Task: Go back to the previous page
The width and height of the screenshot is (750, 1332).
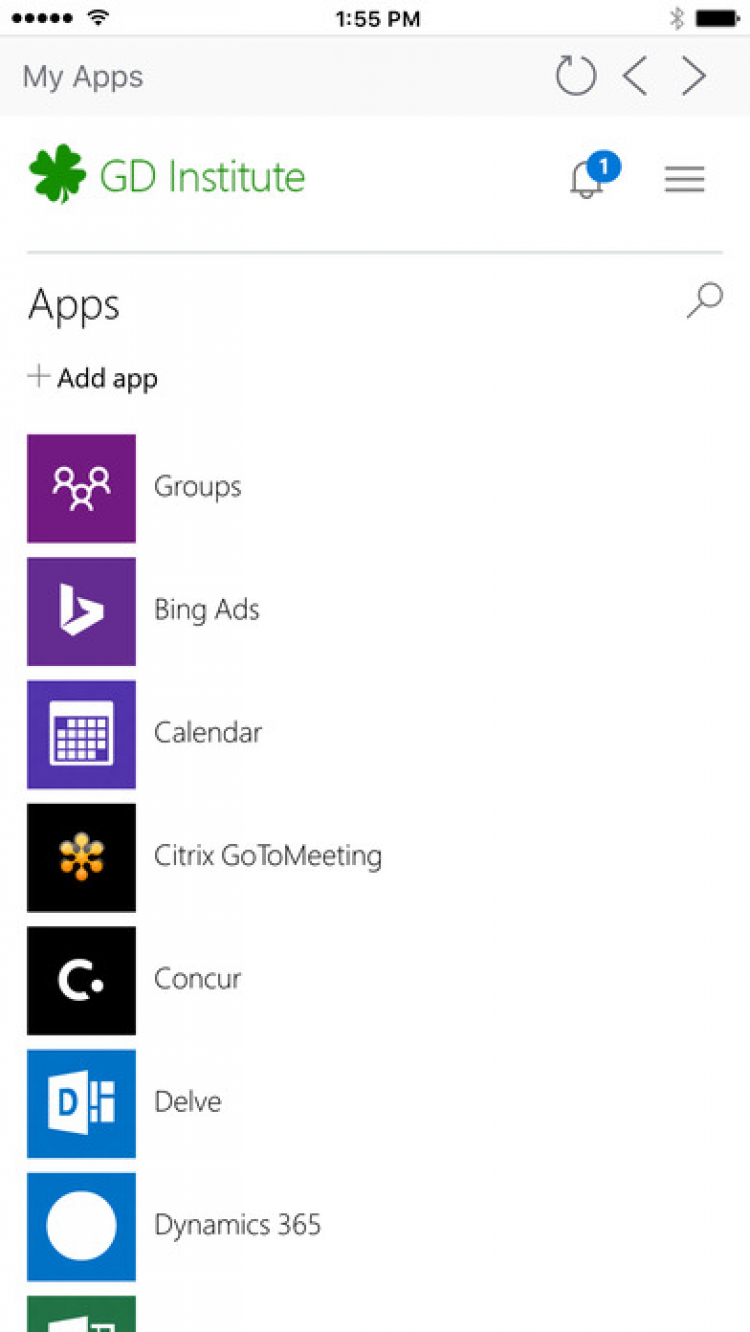Action: 635,76
